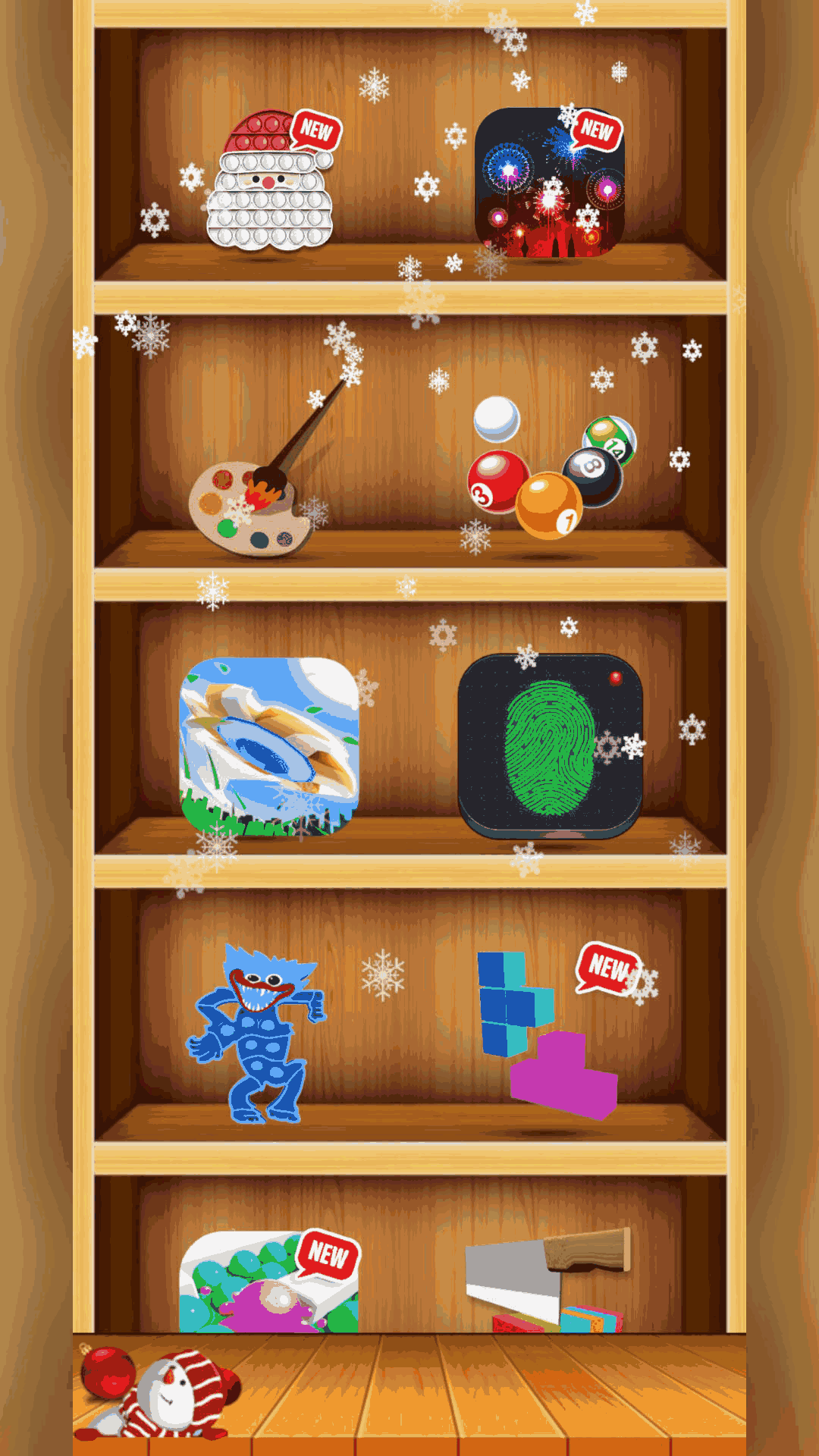Open the fidget spinner tile
The width and height of the screenshot is (819, 1456).
point(269,747)
